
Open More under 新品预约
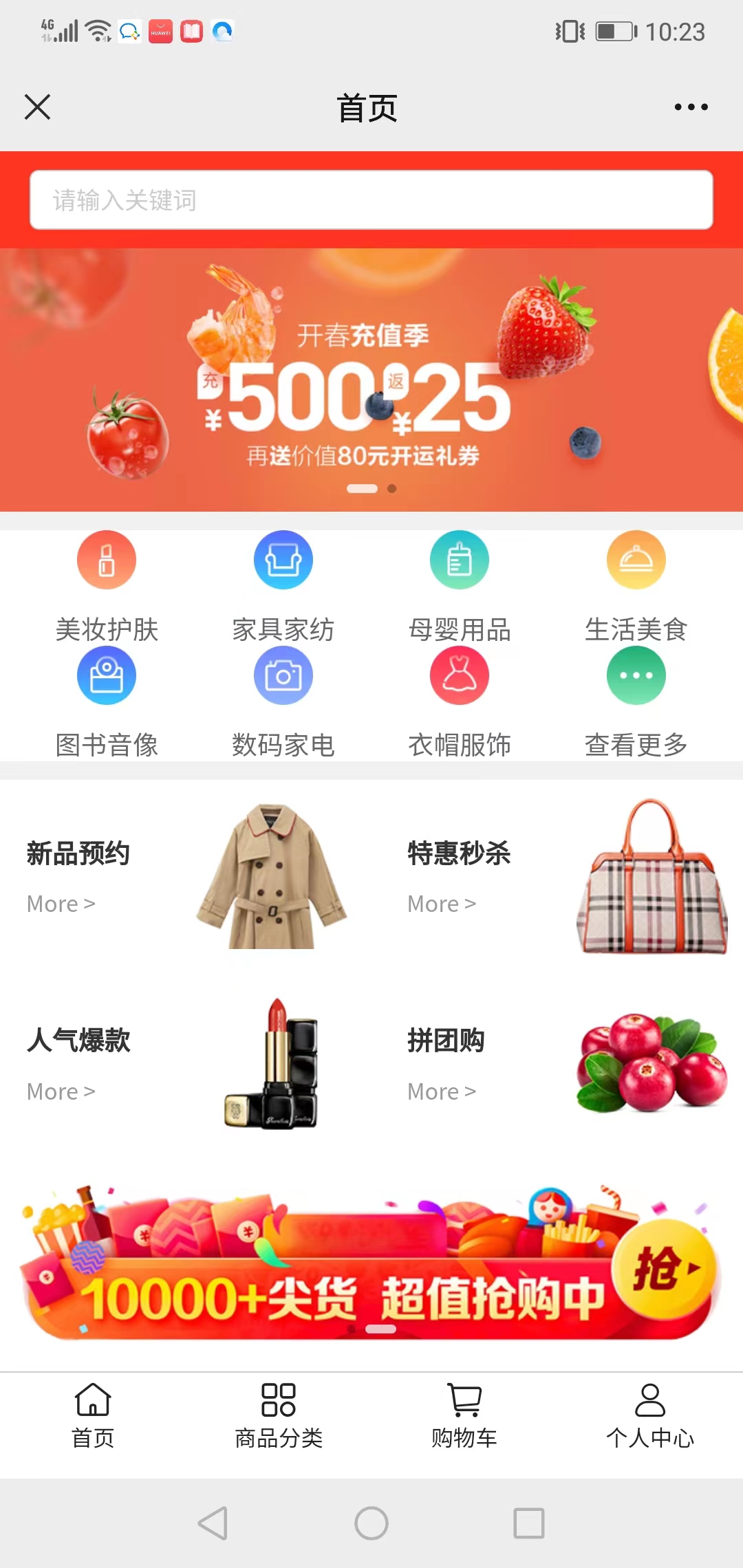[x=61, y=904]
